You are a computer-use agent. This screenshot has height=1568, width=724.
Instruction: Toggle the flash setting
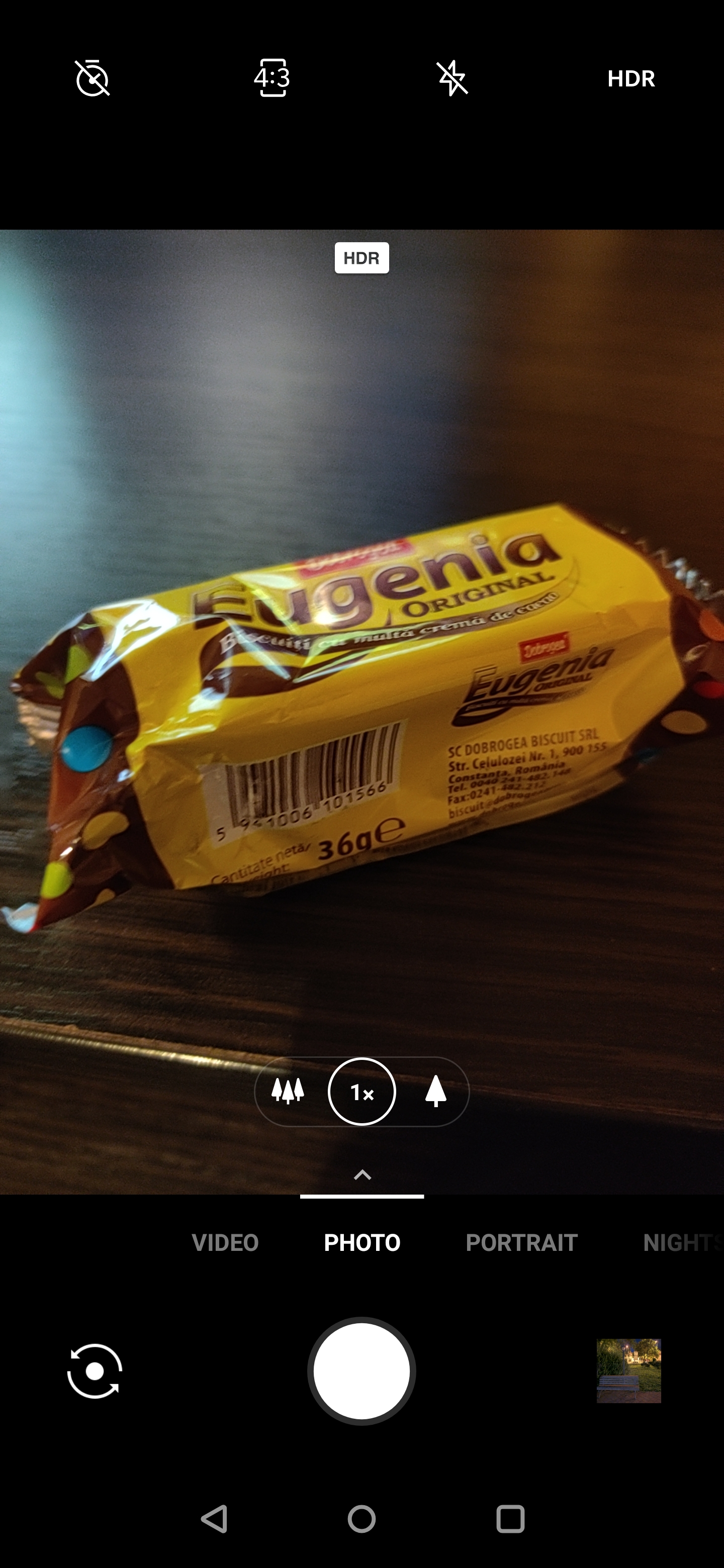click(452, 78)
